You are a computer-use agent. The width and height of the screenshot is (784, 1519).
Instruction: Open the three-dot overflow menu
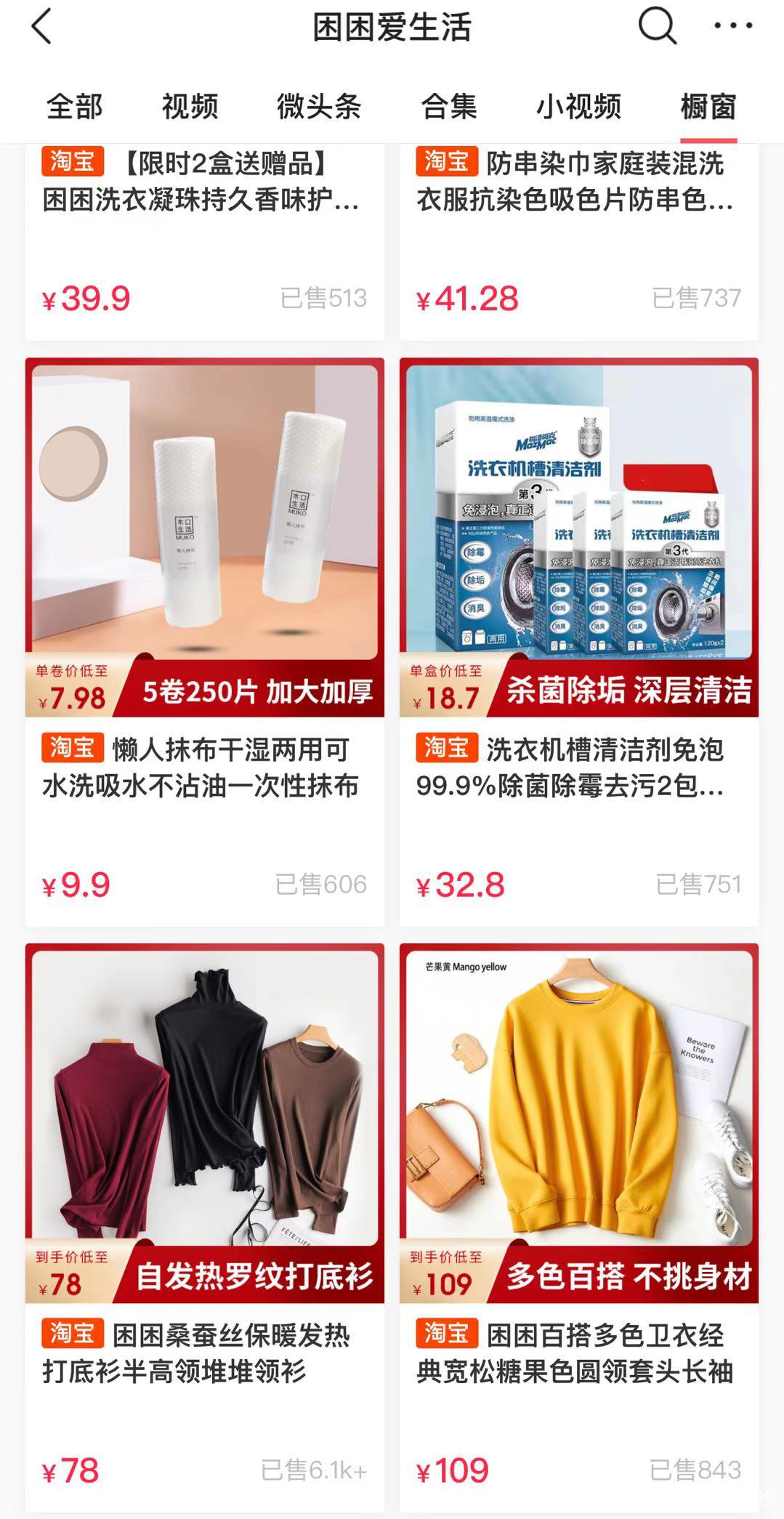pyautogui.click(x=732, y=26)
